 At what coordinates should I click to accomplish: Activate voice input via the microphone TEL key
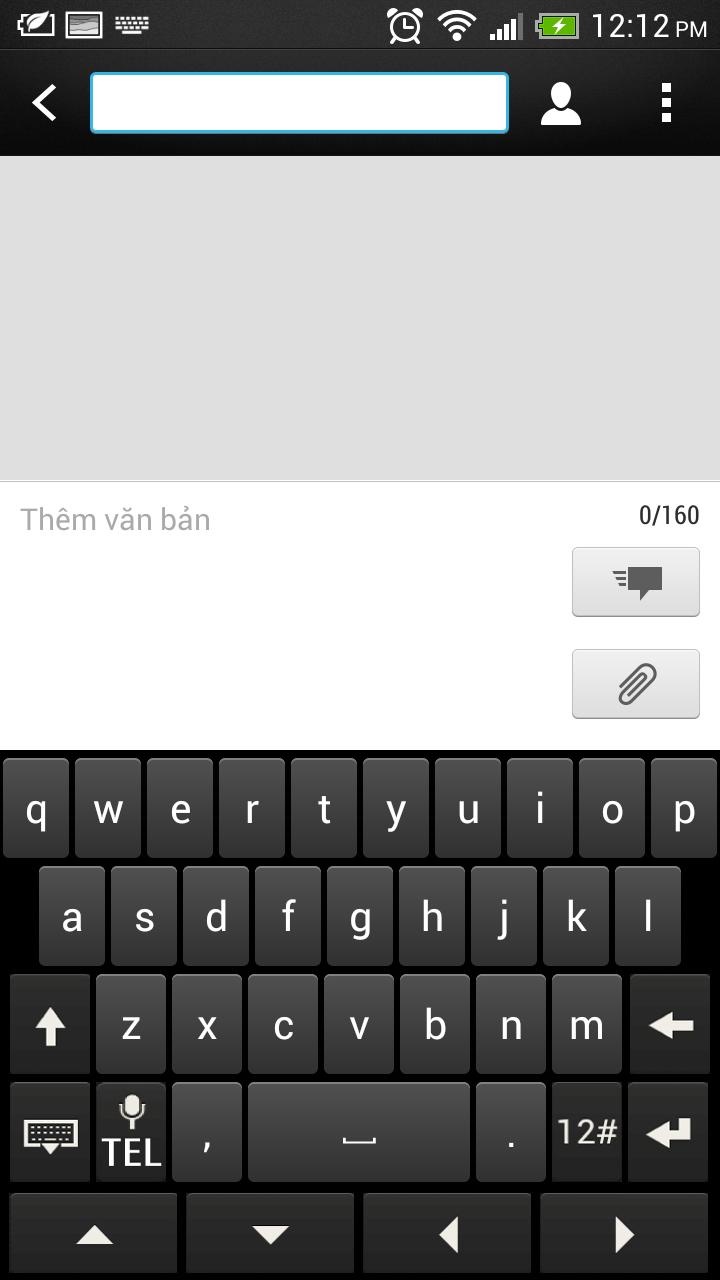pyautogui.click(x=131, y=1132)
